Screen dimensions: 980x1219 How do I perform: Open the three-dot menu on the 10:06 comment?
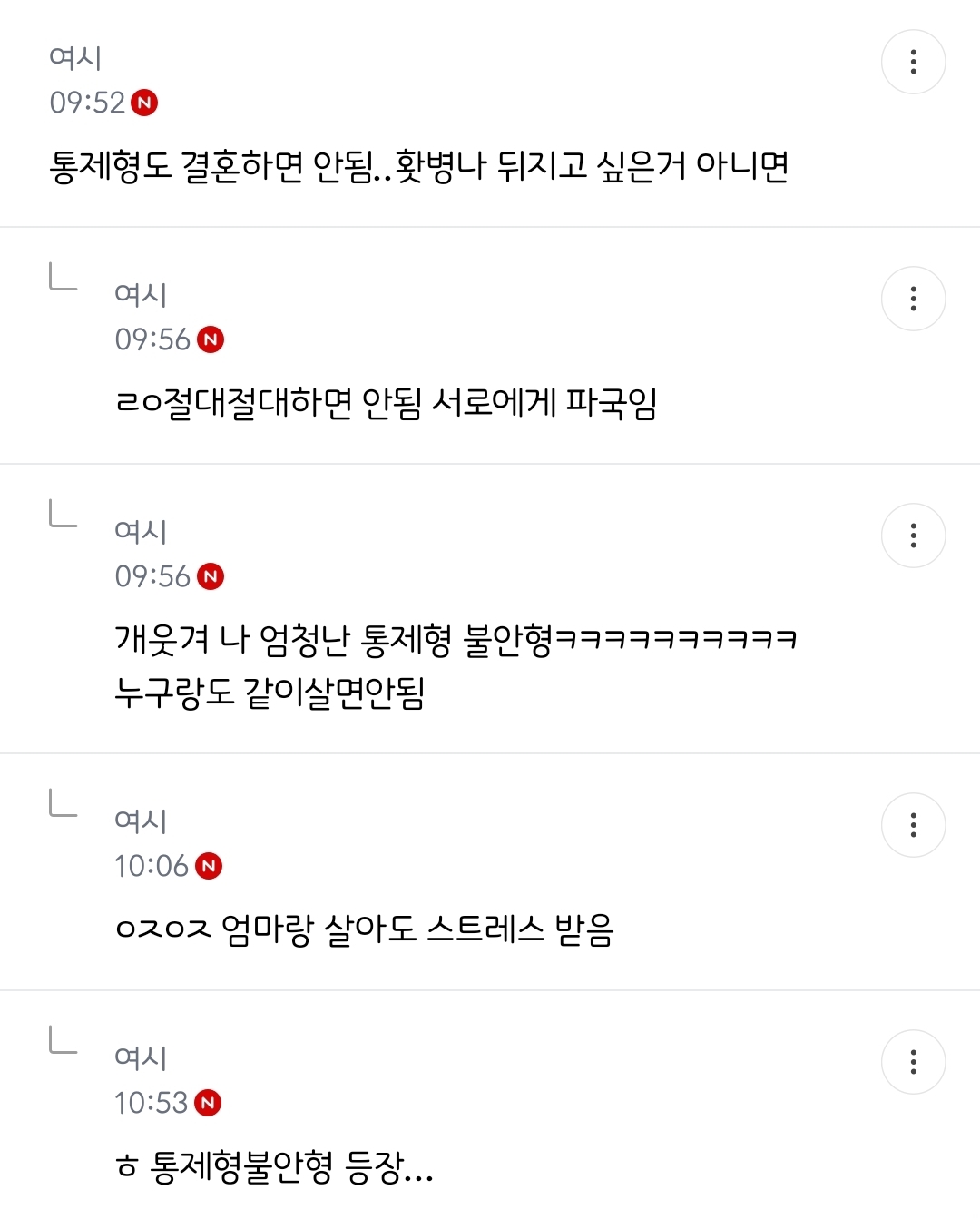point(914,825)
